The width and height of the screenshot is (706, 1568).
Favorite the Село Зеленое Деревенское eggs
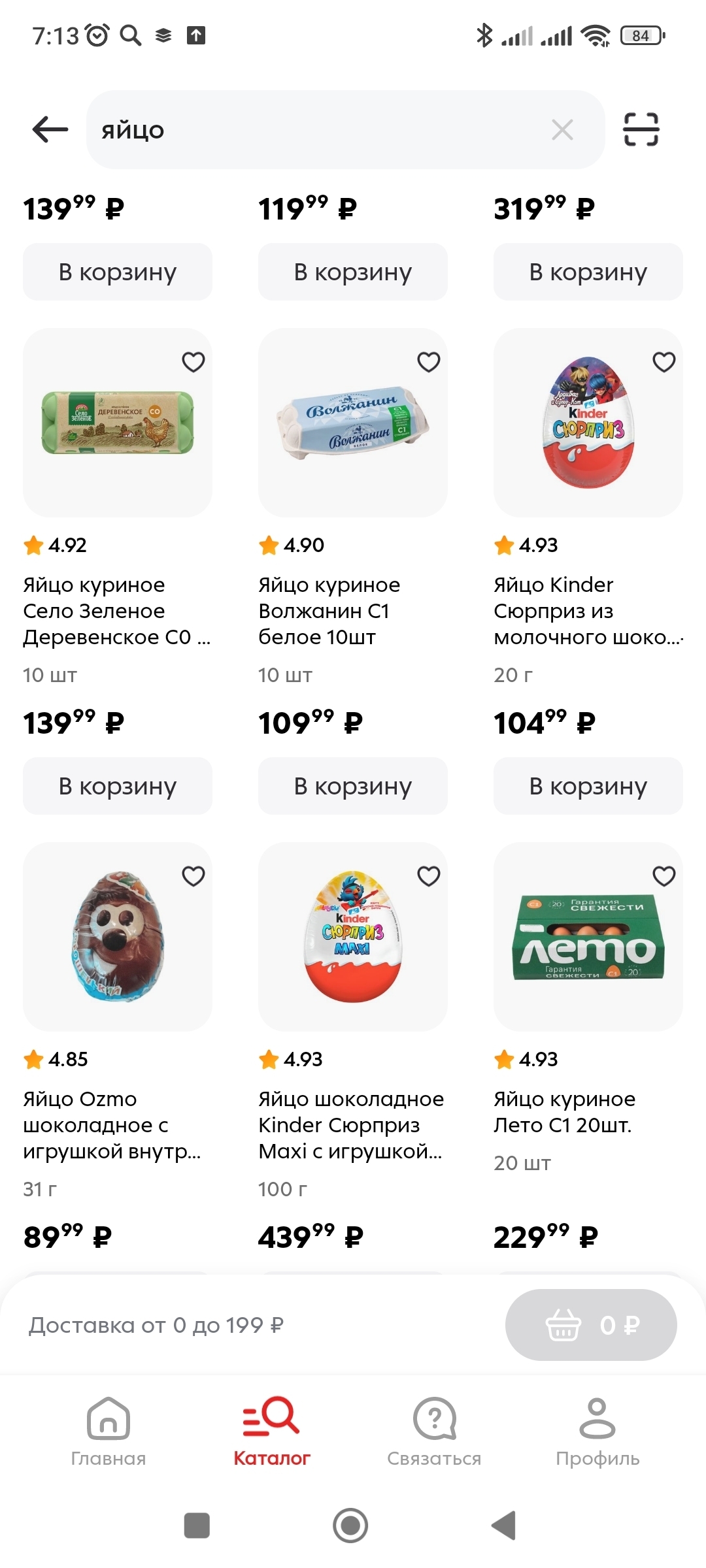[x=193, y=362]
